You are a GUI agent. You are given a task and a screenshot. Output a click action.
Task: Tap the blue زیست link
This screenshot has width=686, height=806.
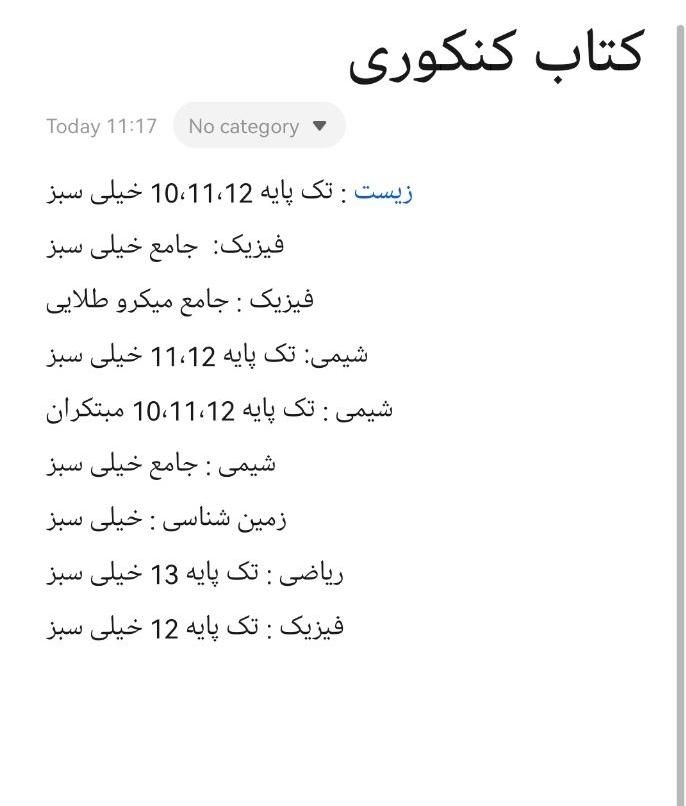coord(384,192)
